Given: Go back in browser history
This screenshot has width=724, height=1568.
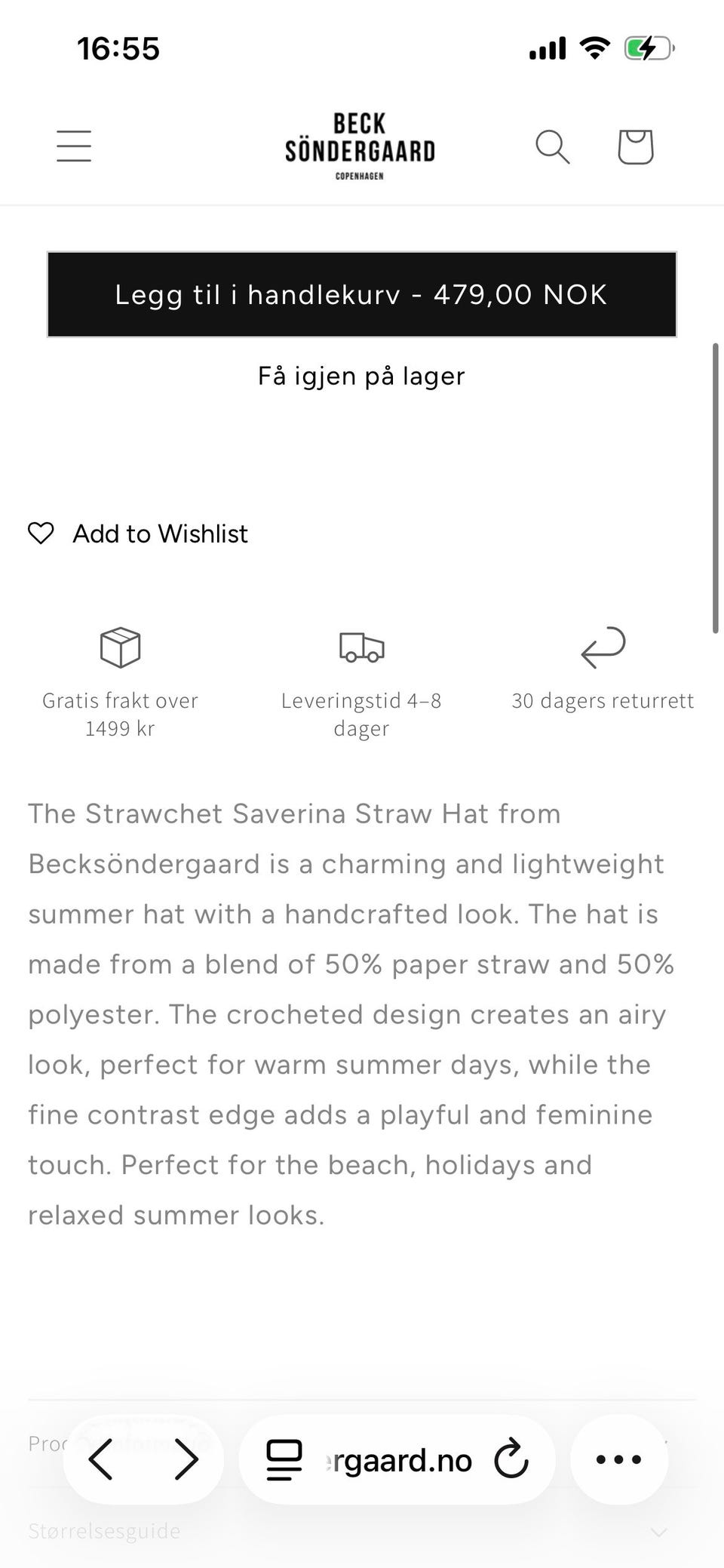Looking at the screenshot, I should tap(101, 1459).
